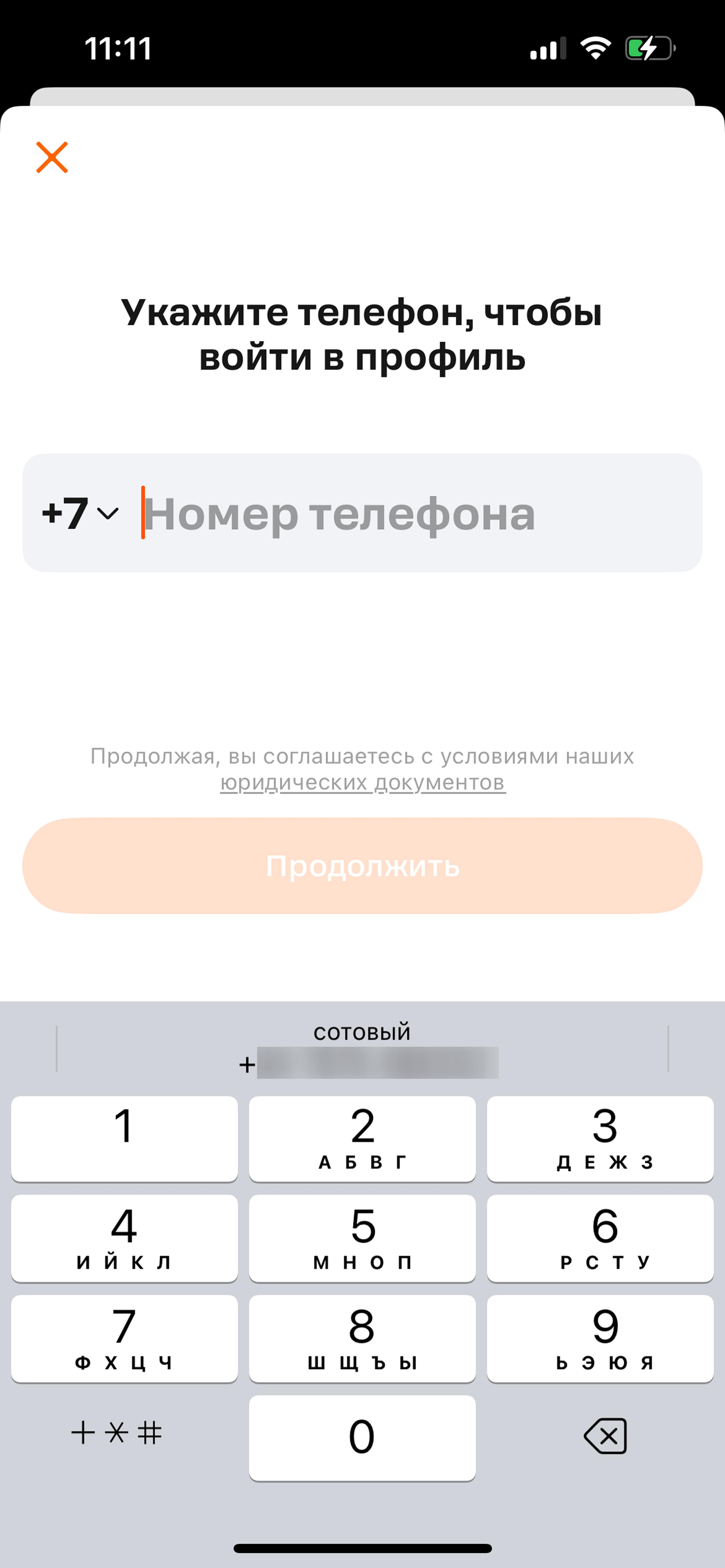Open the юридических документов link
Image resolution: width=725 pixels, height=1568 pixels.
pos(362,782)
